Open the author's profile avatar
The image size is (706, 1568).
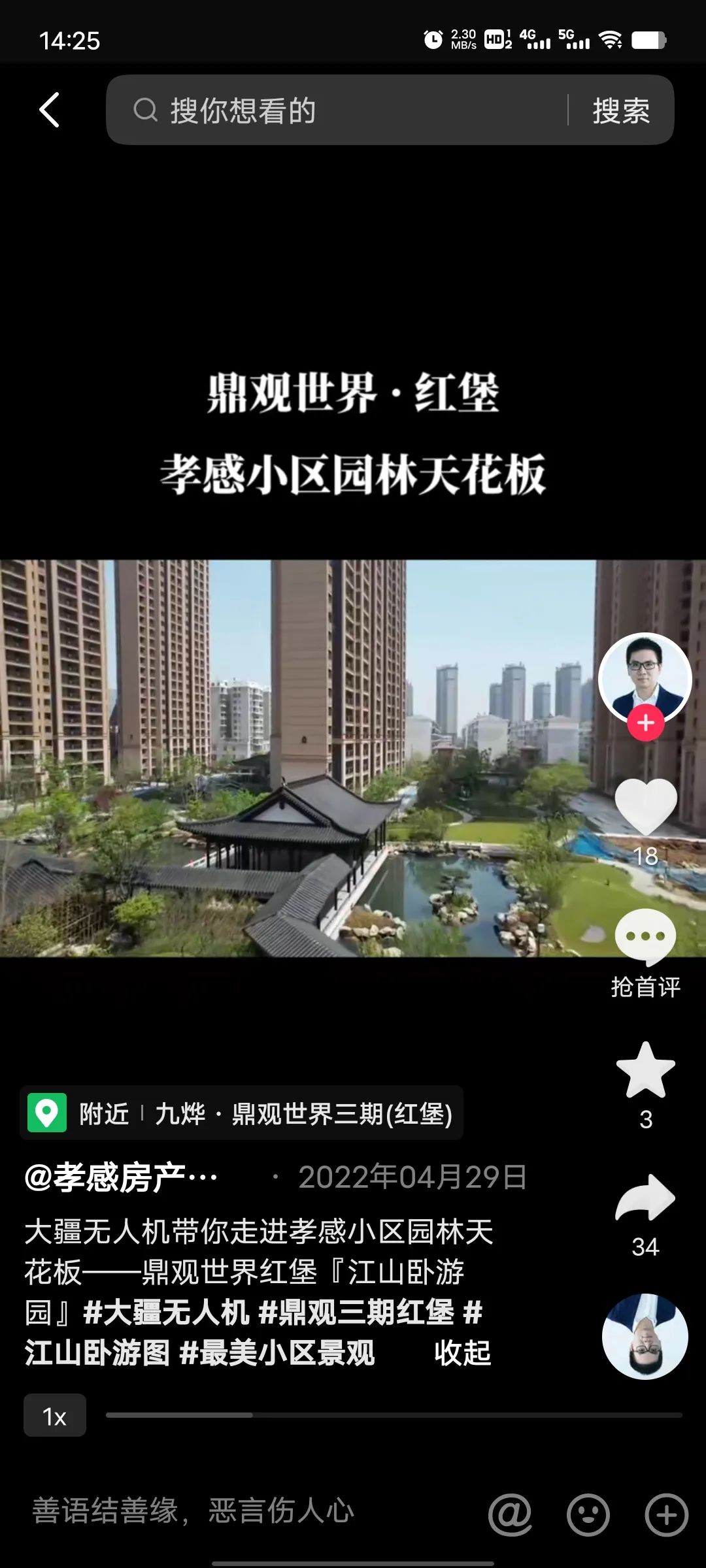645,676
